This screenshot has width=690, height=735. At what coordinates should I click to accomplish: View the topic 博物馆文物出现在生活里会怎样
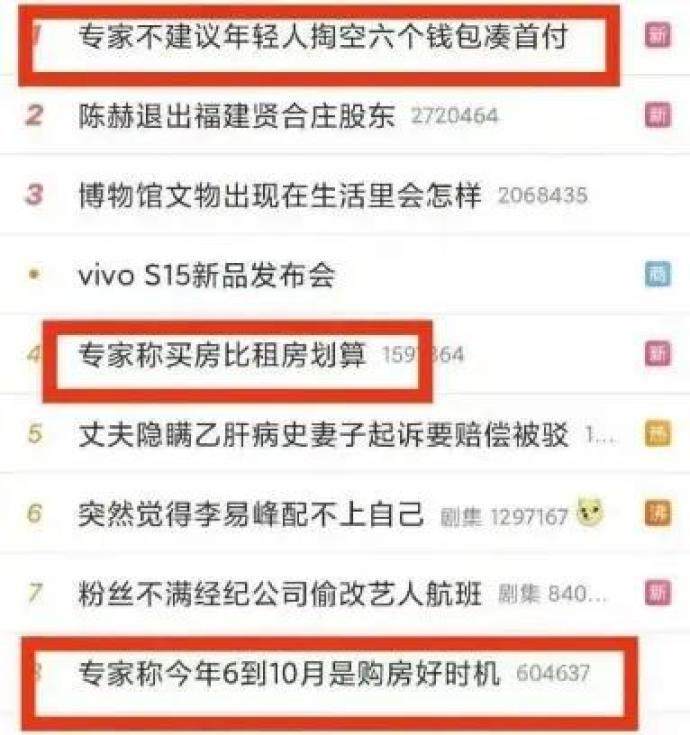pyautogui.click(x=279, y=194)
